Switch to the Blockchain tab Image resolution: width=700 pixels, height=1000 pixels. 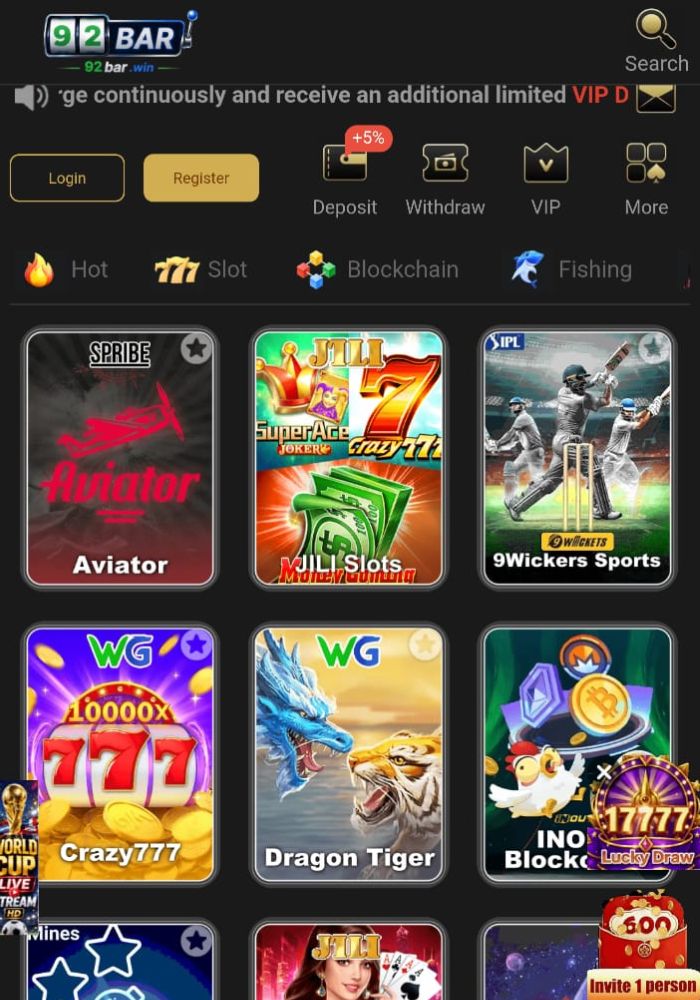(x=377, y=270)
